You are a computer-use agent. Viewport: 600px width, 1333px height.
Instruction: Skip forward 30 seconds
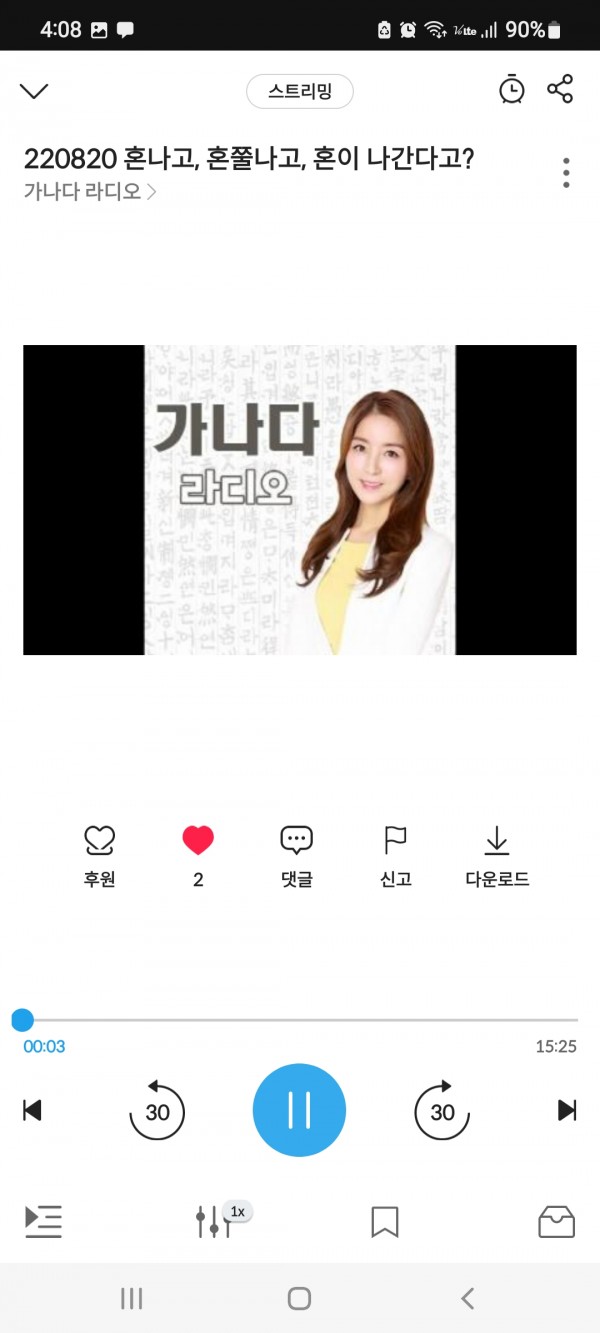[x=442, y=1110]
